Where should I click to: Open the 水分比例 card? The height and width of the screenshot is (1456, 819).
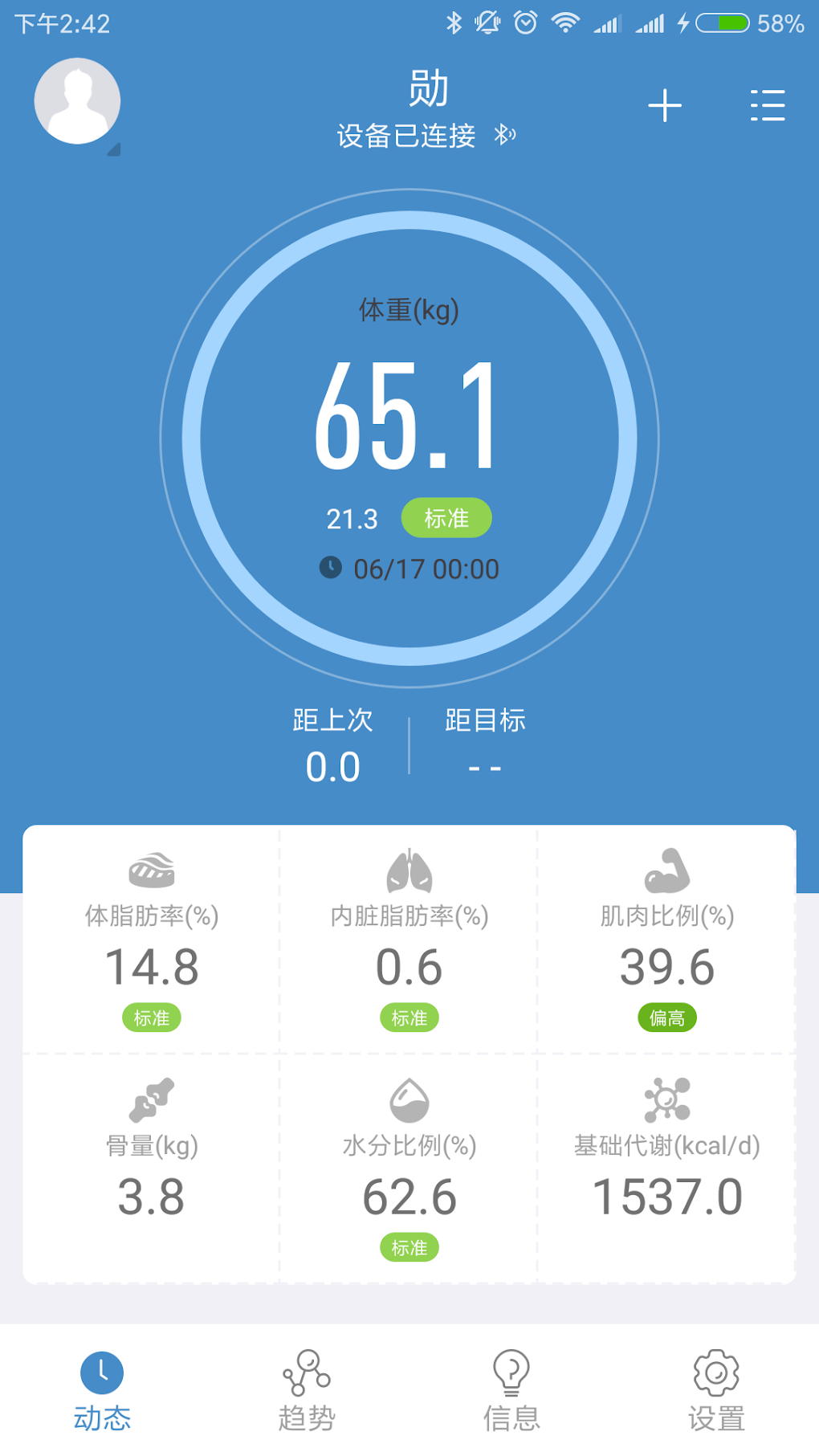point(409,1168)
